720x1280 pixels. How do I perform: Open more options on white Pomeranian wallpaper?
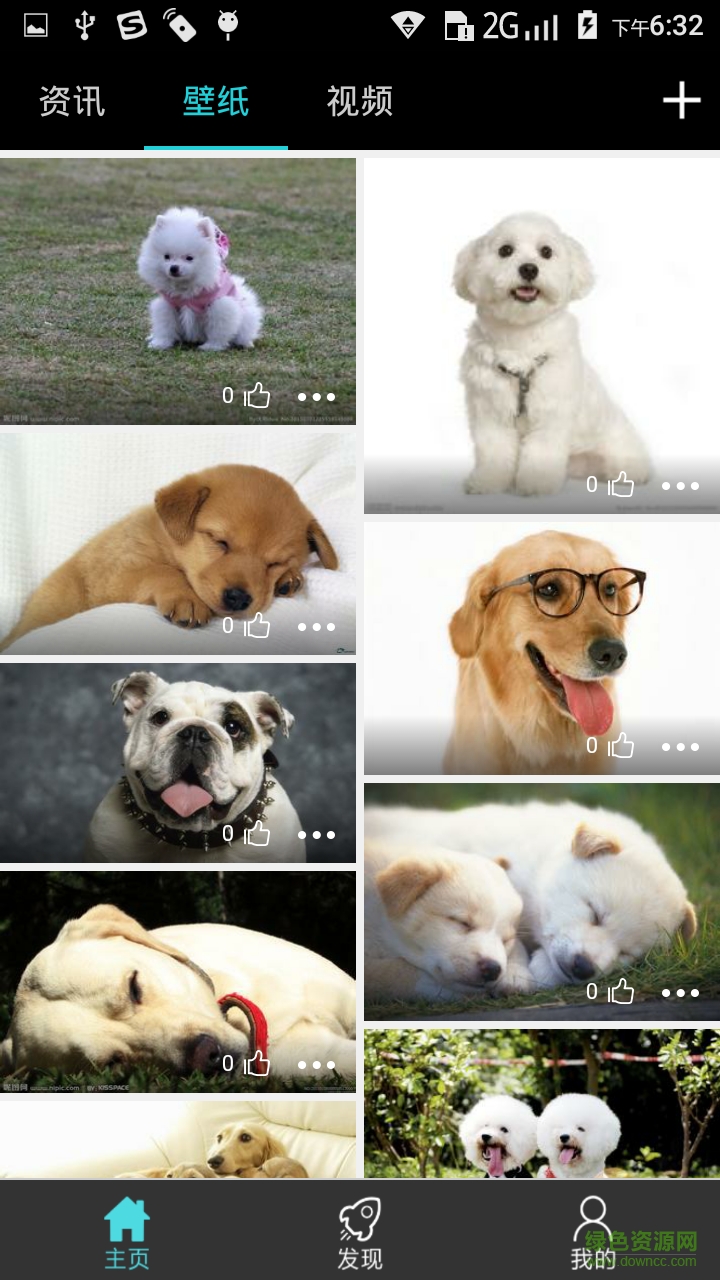point(316,397)
